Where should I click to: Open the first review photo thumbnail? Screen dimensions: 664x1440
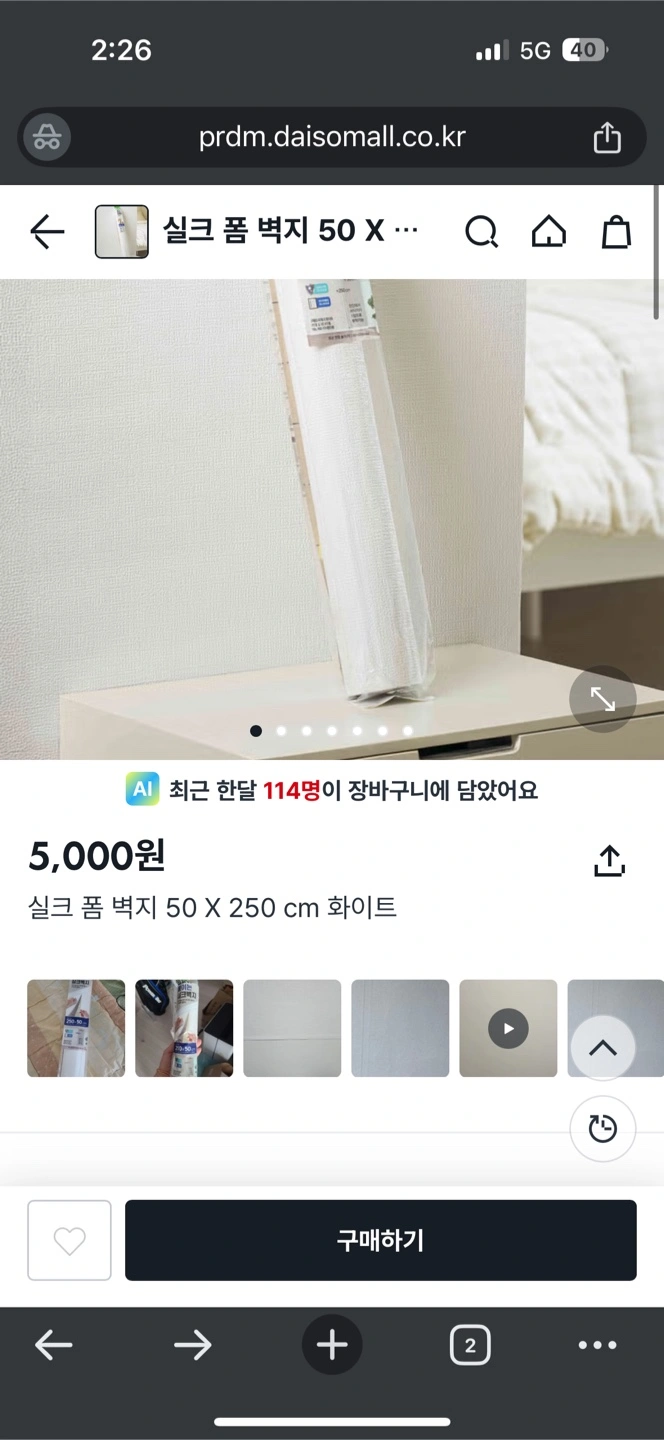(x=76, y=1028)
